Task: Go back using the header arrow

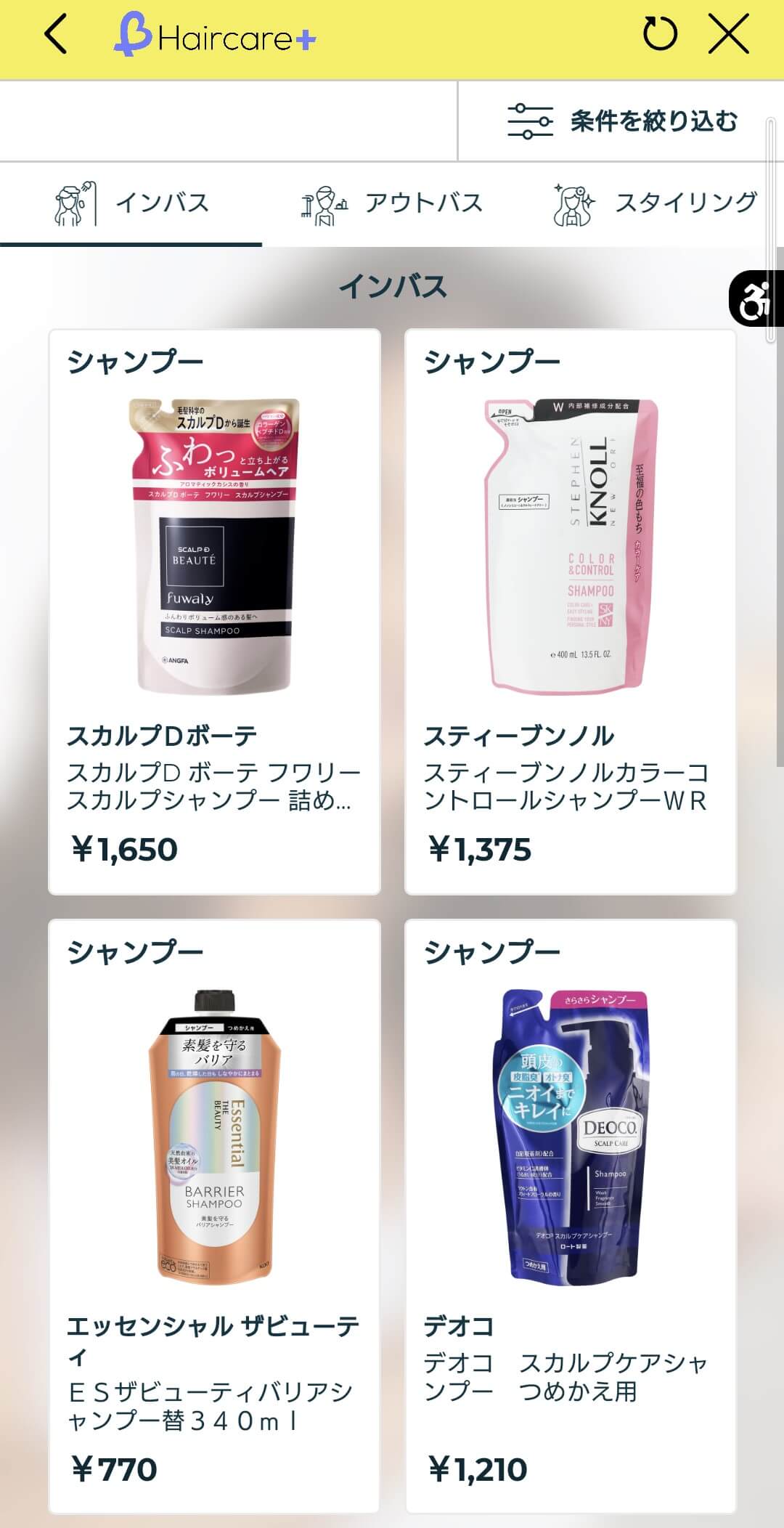Action: [56, 34]
